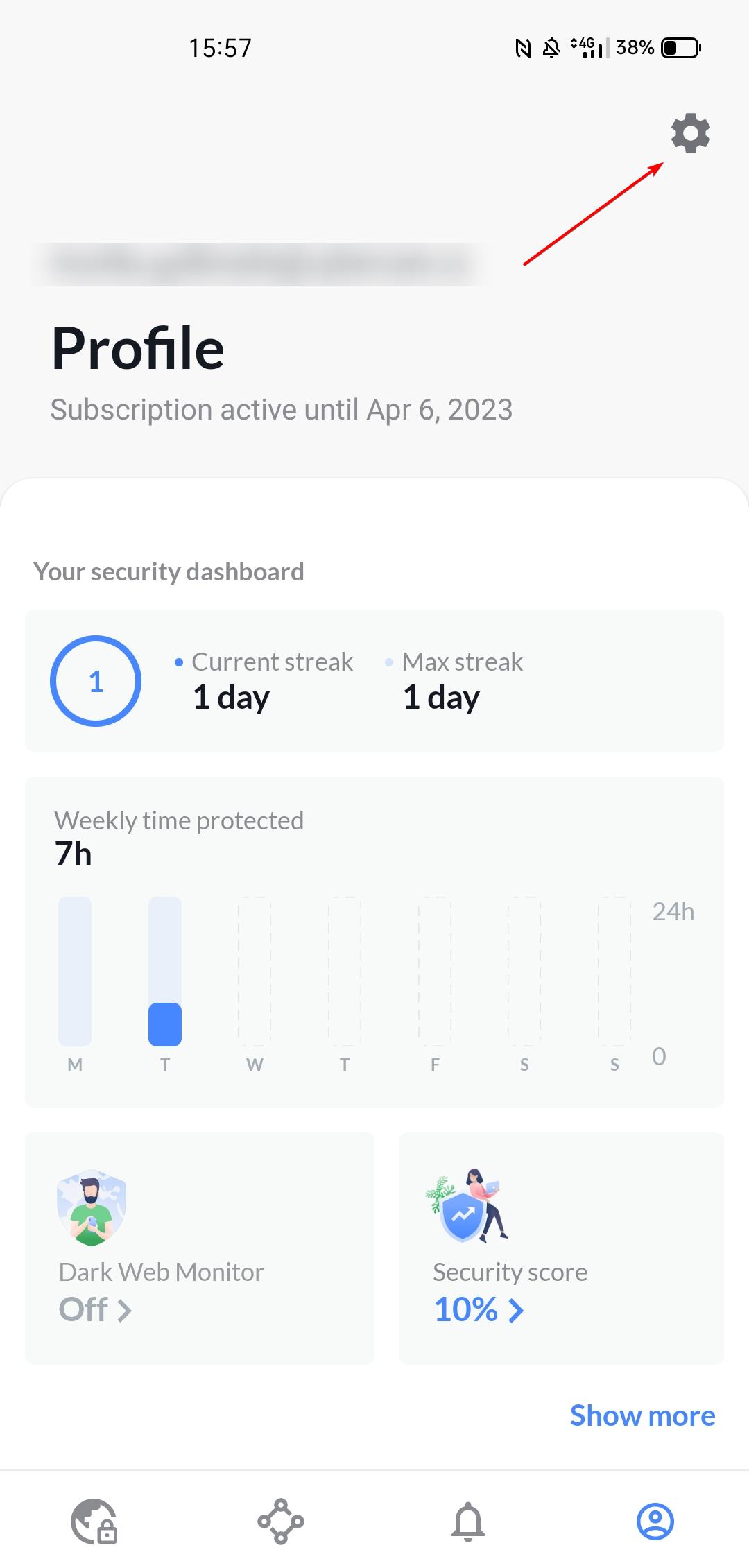This screenshot has width=749, height=1568.
Task: Open the Weekly time protected card
Action: pos(374,942)
